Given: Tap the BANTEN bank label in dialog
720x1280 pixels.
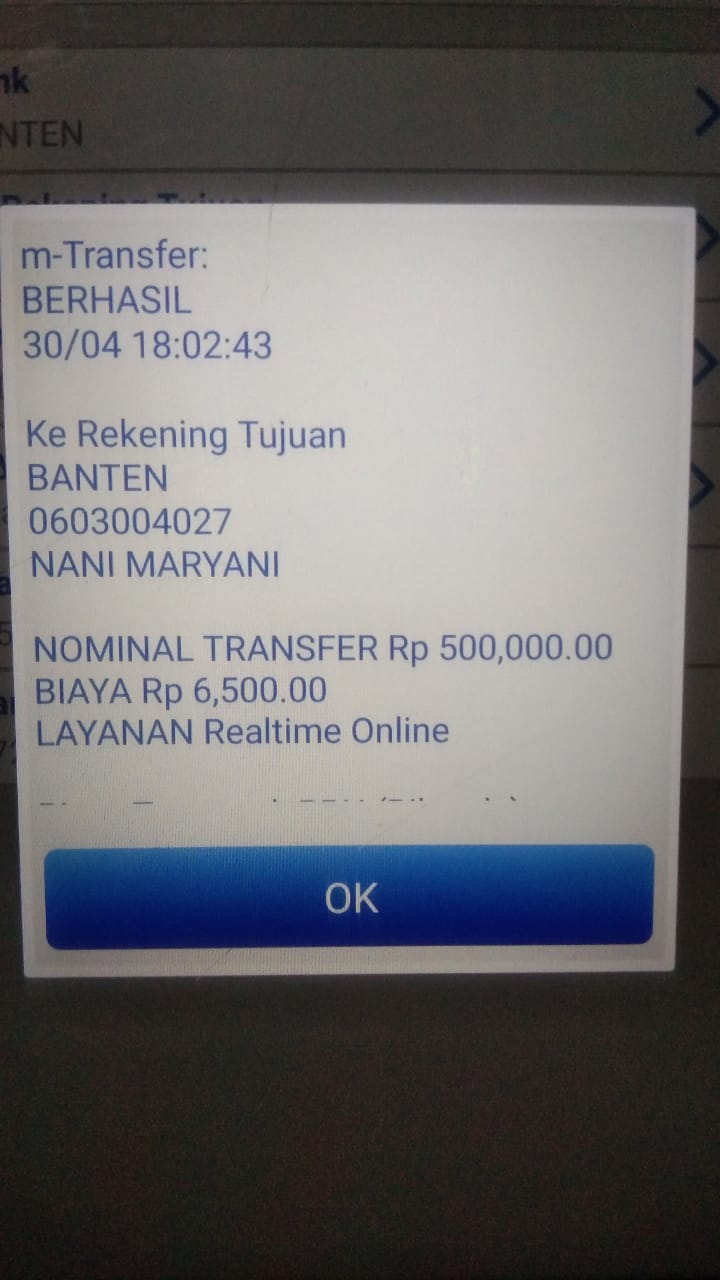Looking at the screenshot, I should tap(99, 478).
